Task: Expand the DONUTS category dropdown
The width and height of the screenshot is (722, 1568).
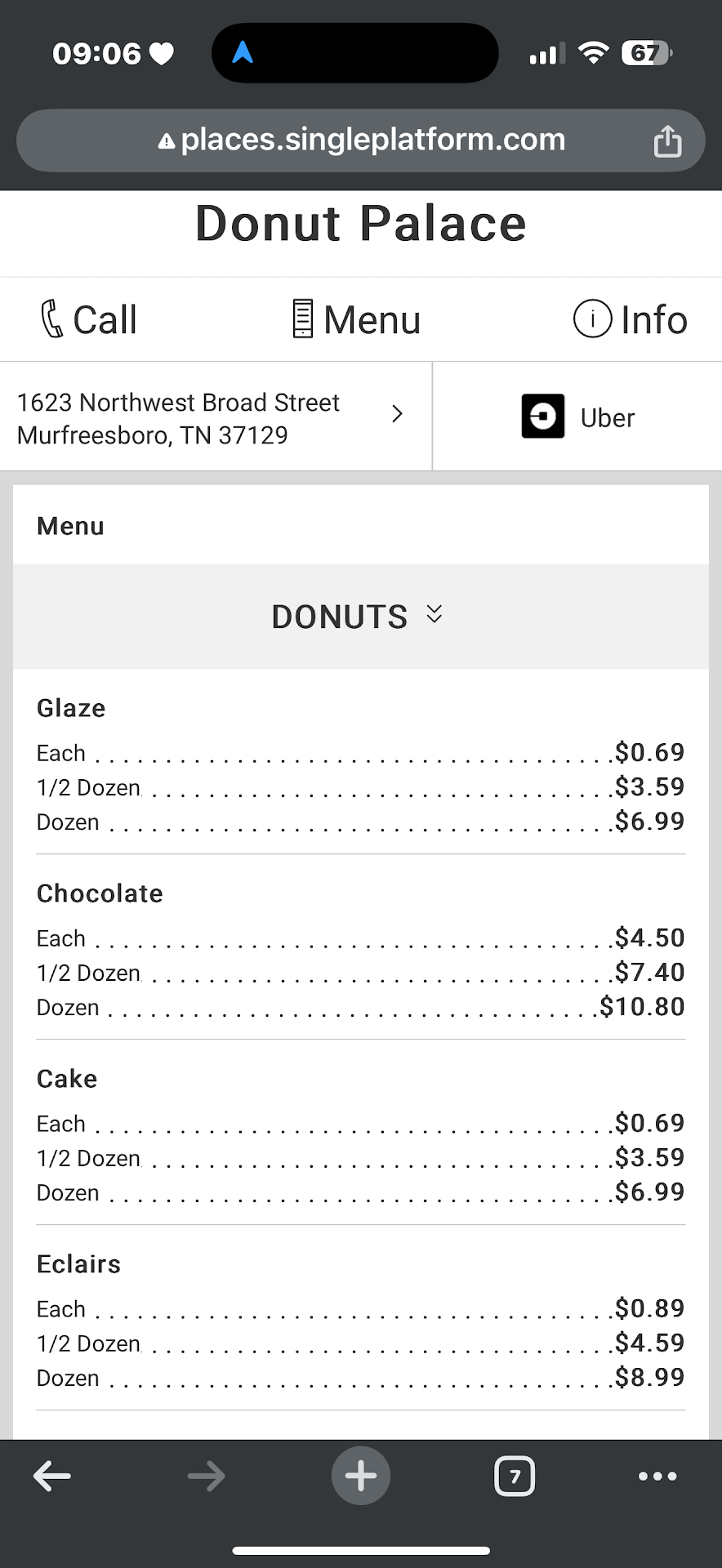Action: pos(359,617)
